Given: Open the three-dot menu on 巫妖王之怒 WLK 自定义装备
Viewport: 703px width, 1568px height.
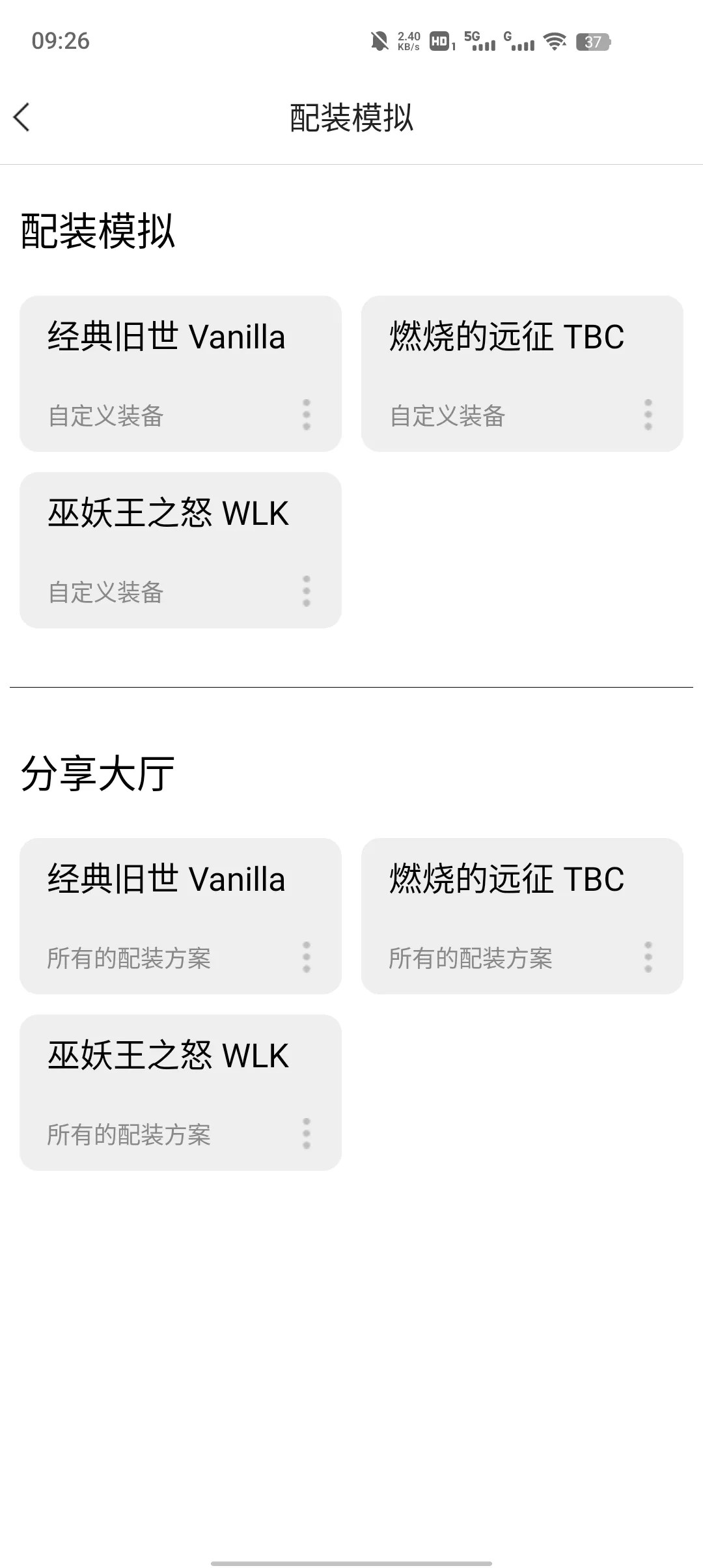Looking at the screenshot, I should pyautogui.click(x=307, y=591).
